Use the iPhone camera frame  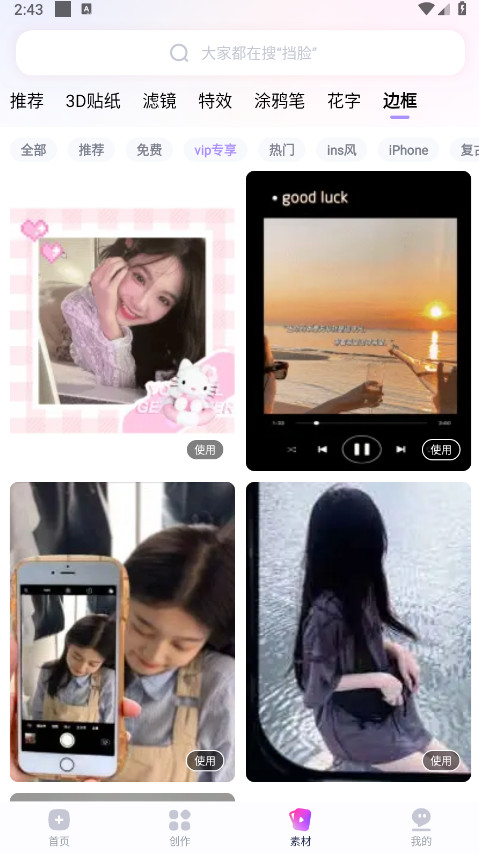pos(205,761)
